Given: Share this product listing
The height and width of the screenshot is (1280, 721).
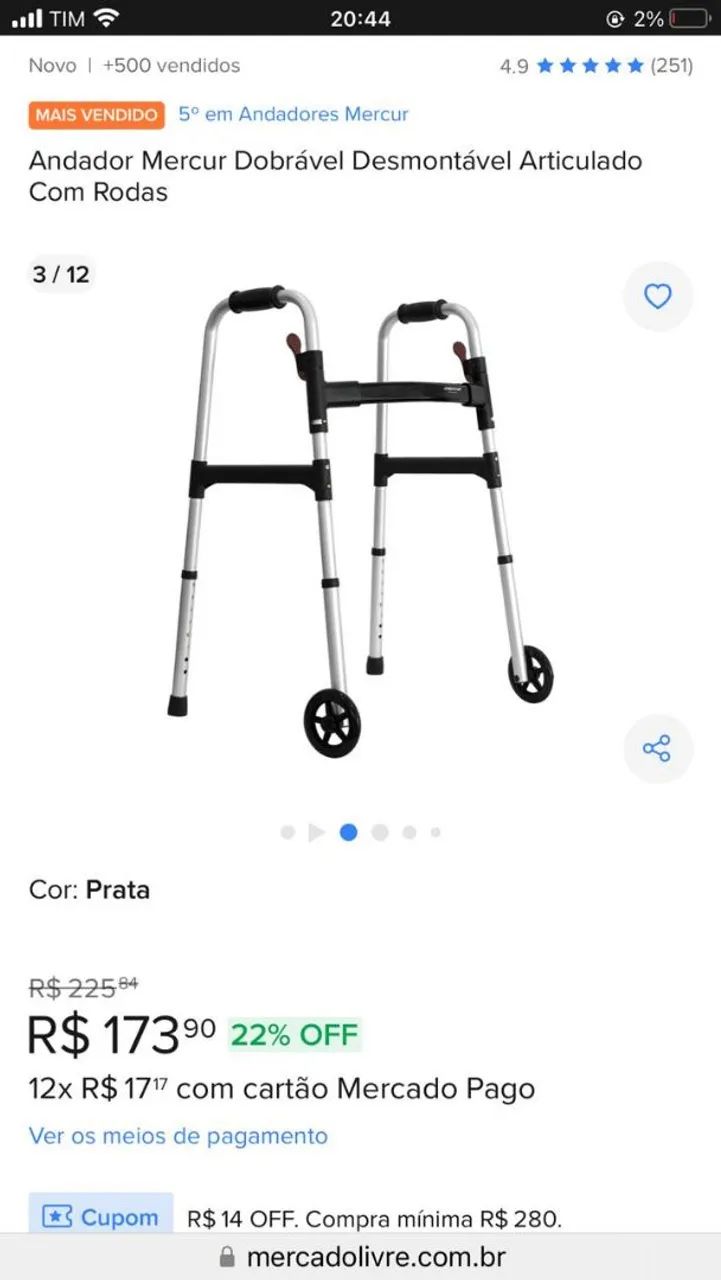Looking at the screenshot, I should (657, 749).
